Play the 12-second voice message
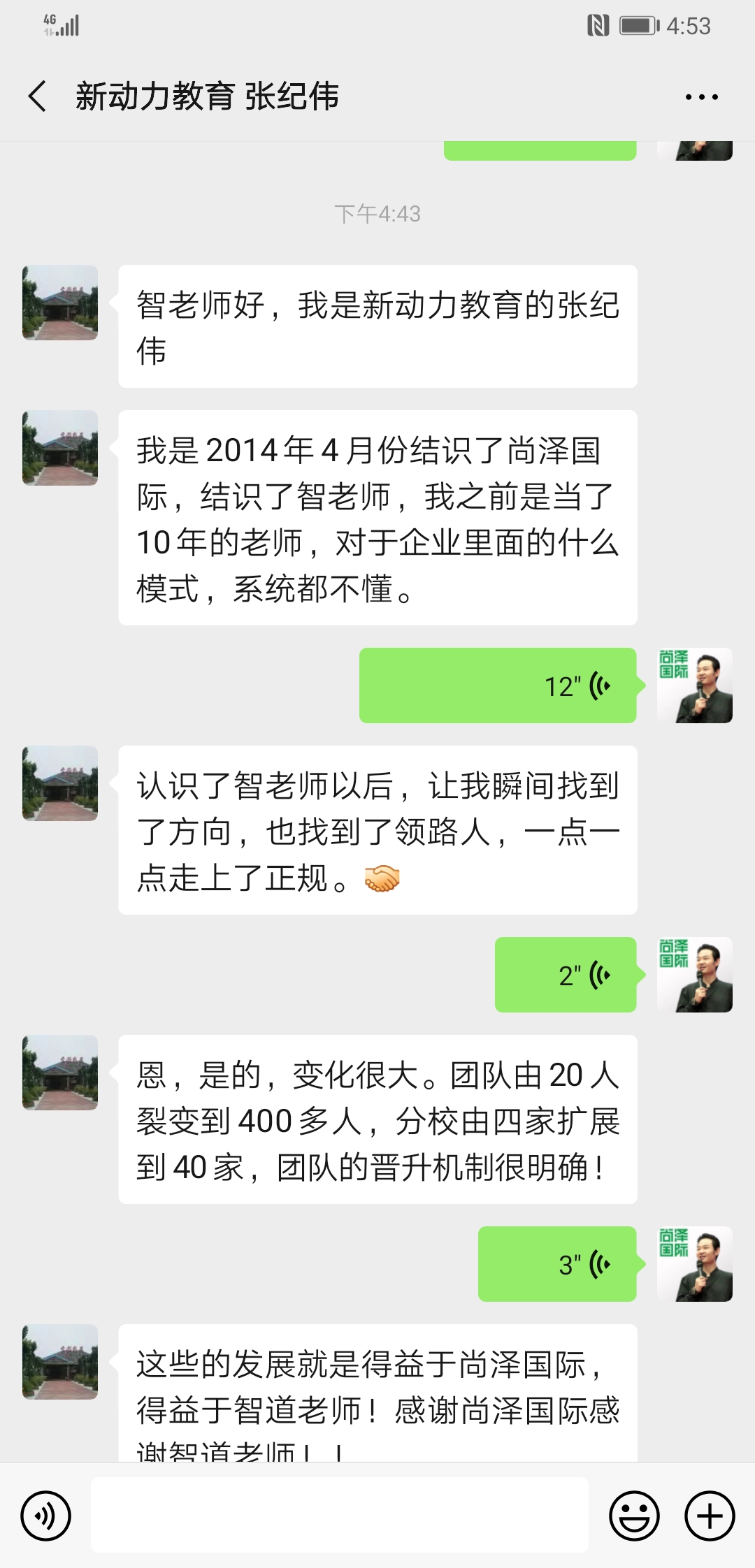 point(498,685)
